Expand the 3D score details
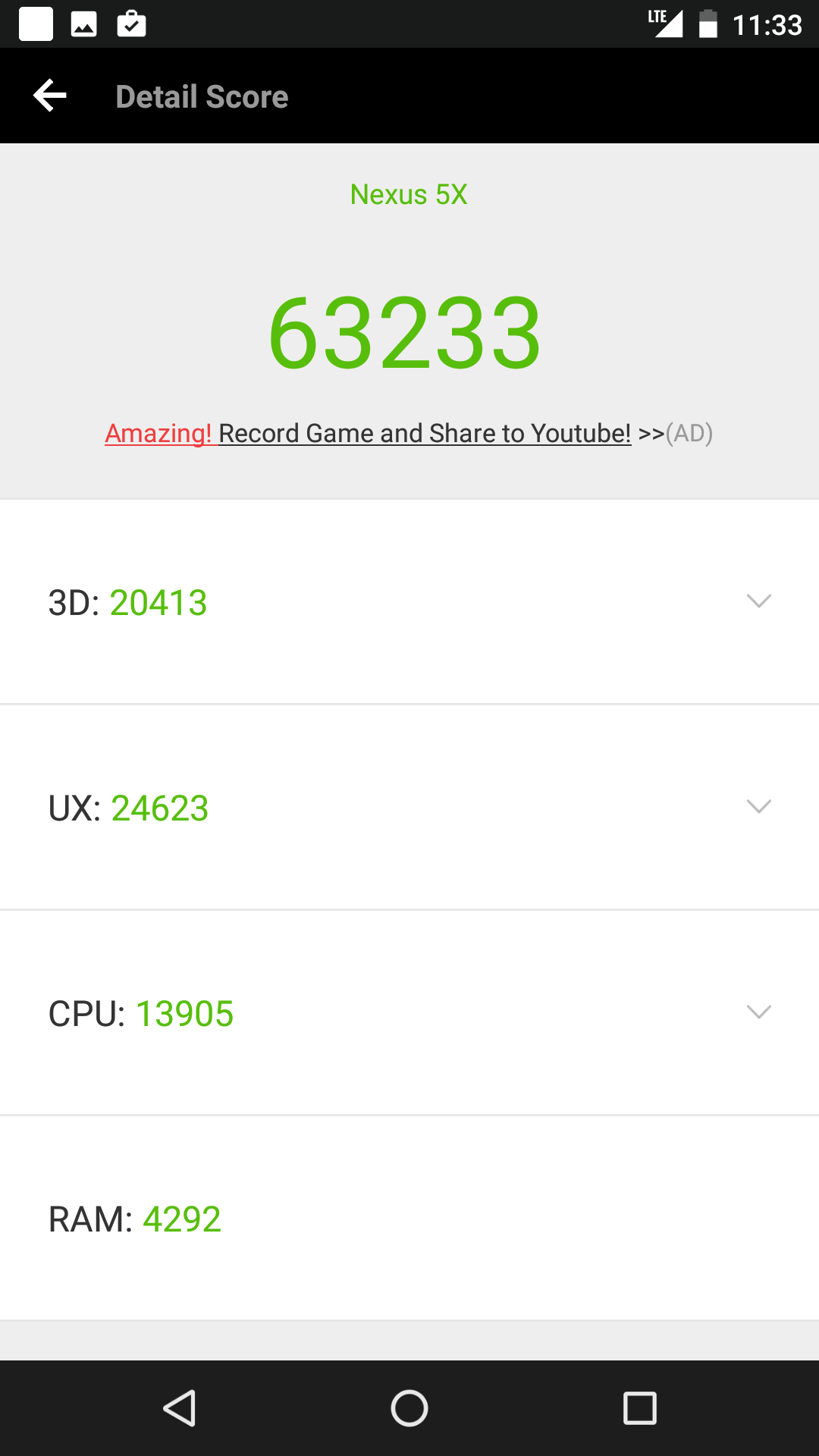Viewport: 819px width, 1456px height. click(758, 601)
